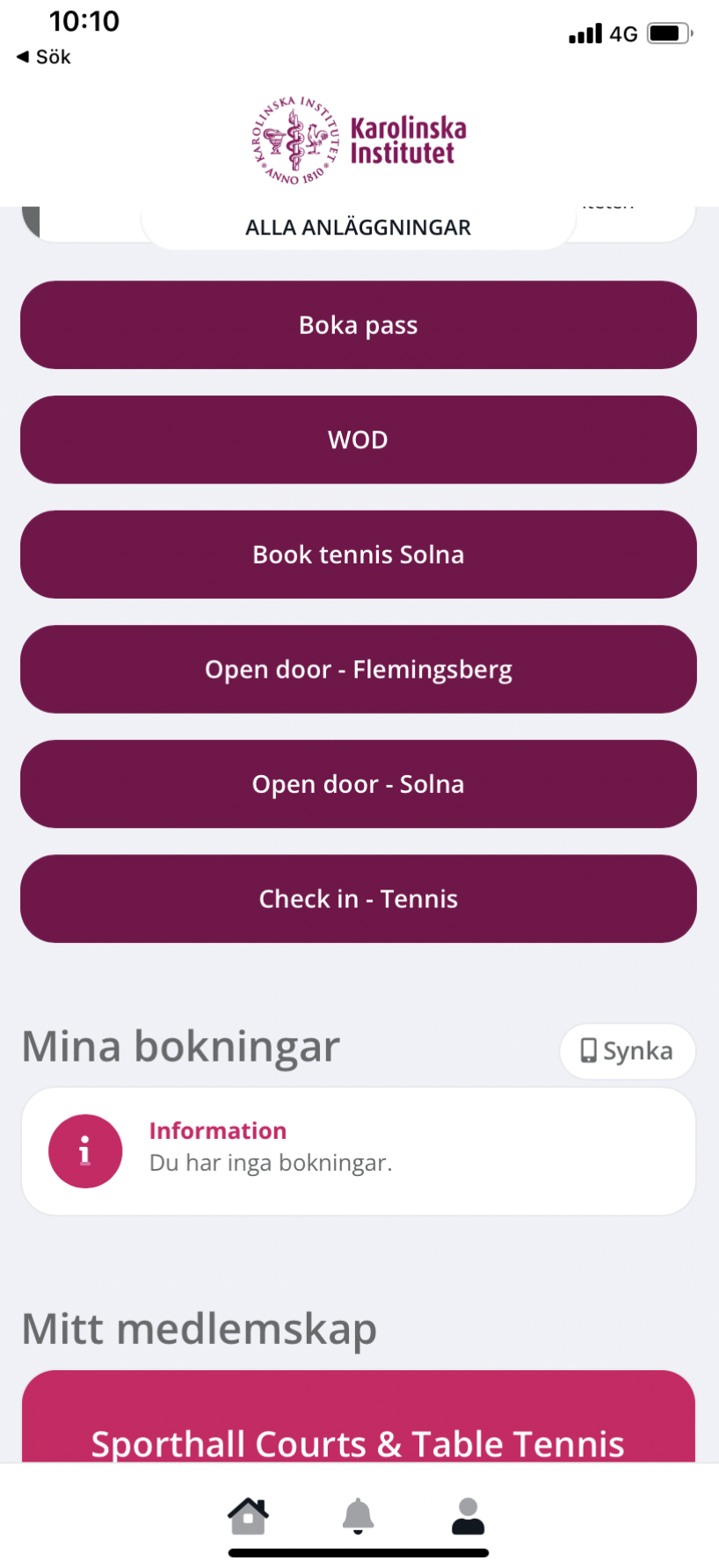Select the Alla anläggningar facility tab

(x=359, y=228)
